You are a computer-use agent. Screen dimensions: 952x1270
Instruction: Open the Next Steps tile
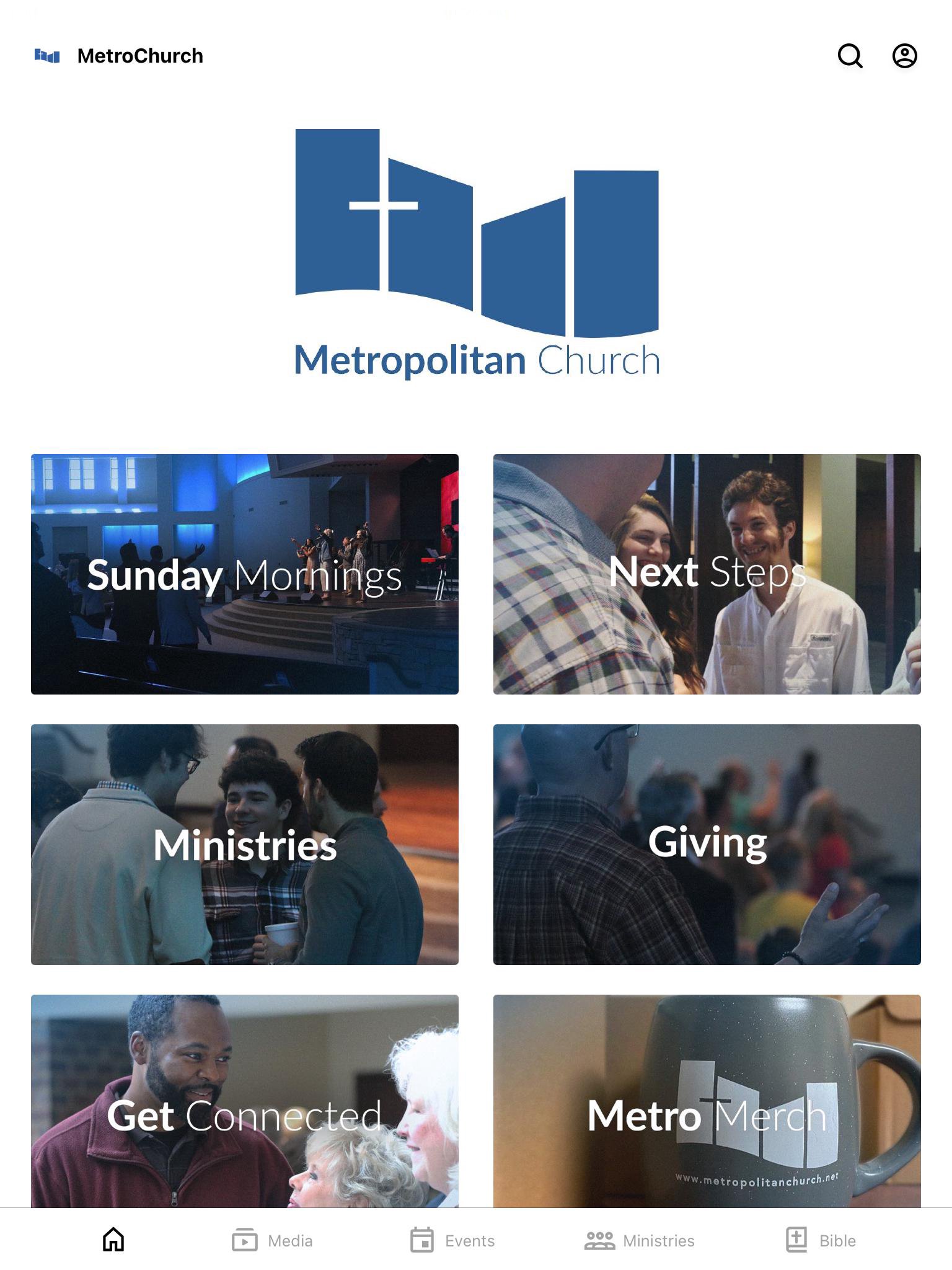(x=707, y=574)
